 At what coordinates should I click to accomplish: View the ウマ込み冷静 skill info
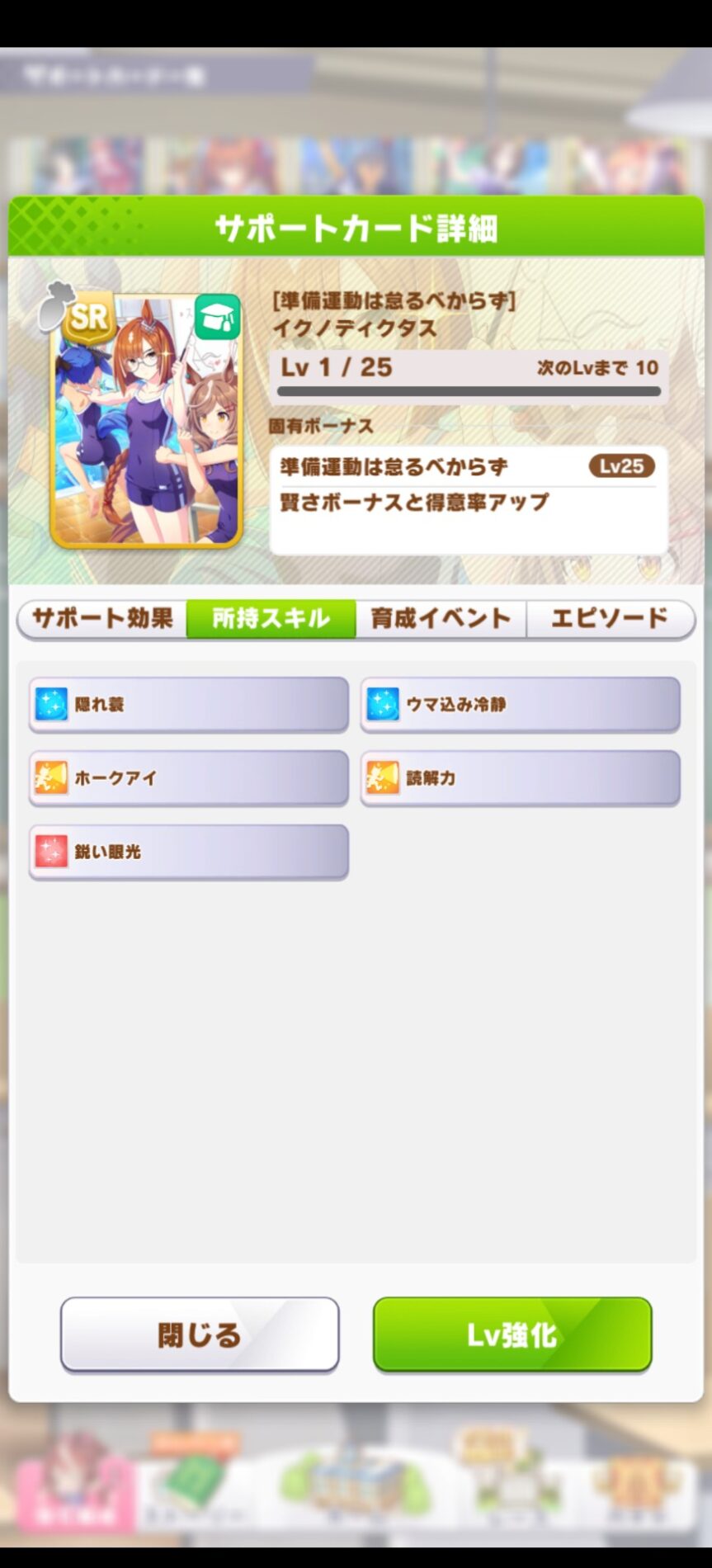520,704
